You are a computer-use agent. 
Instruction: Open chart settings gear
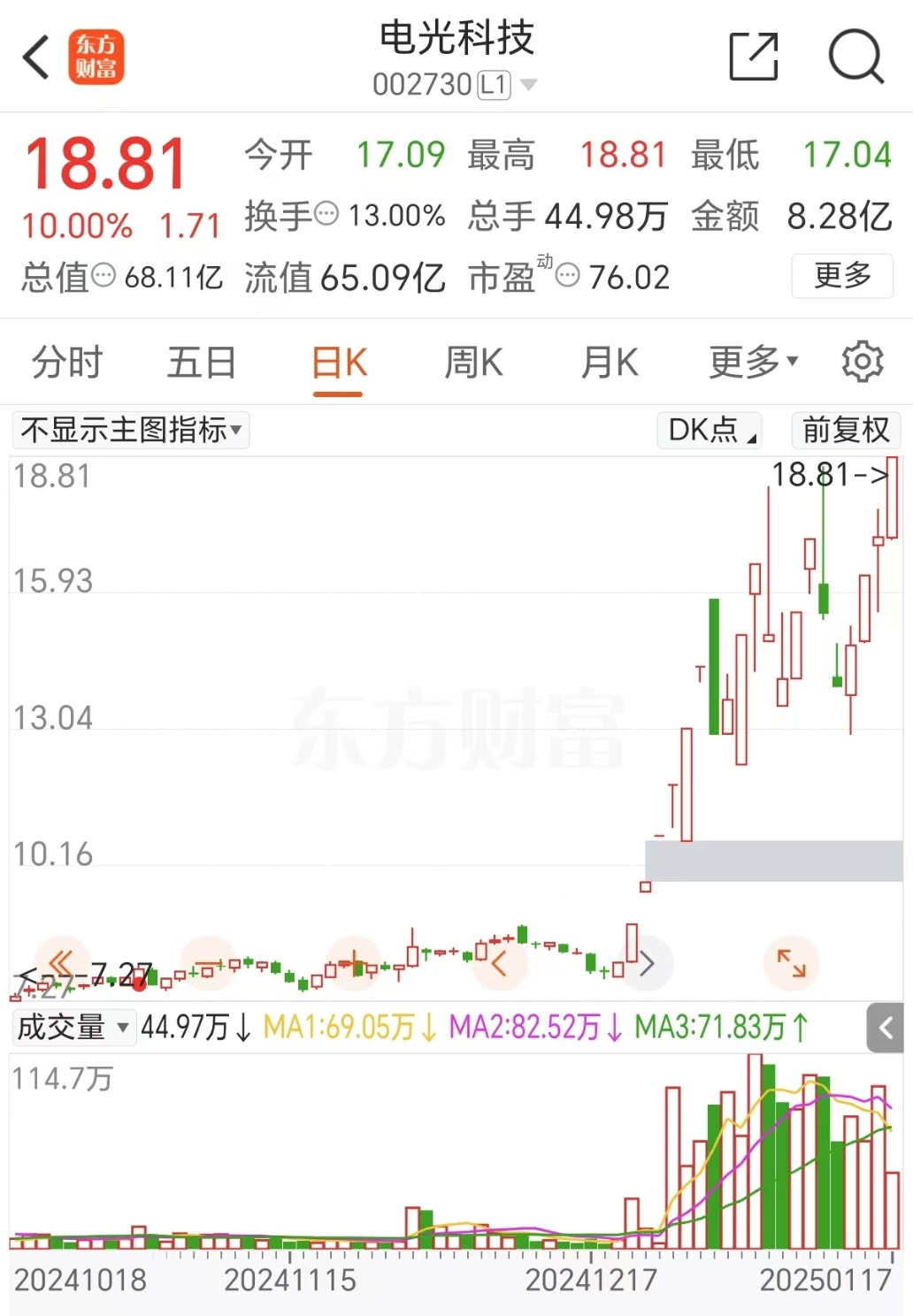(862, 362)
